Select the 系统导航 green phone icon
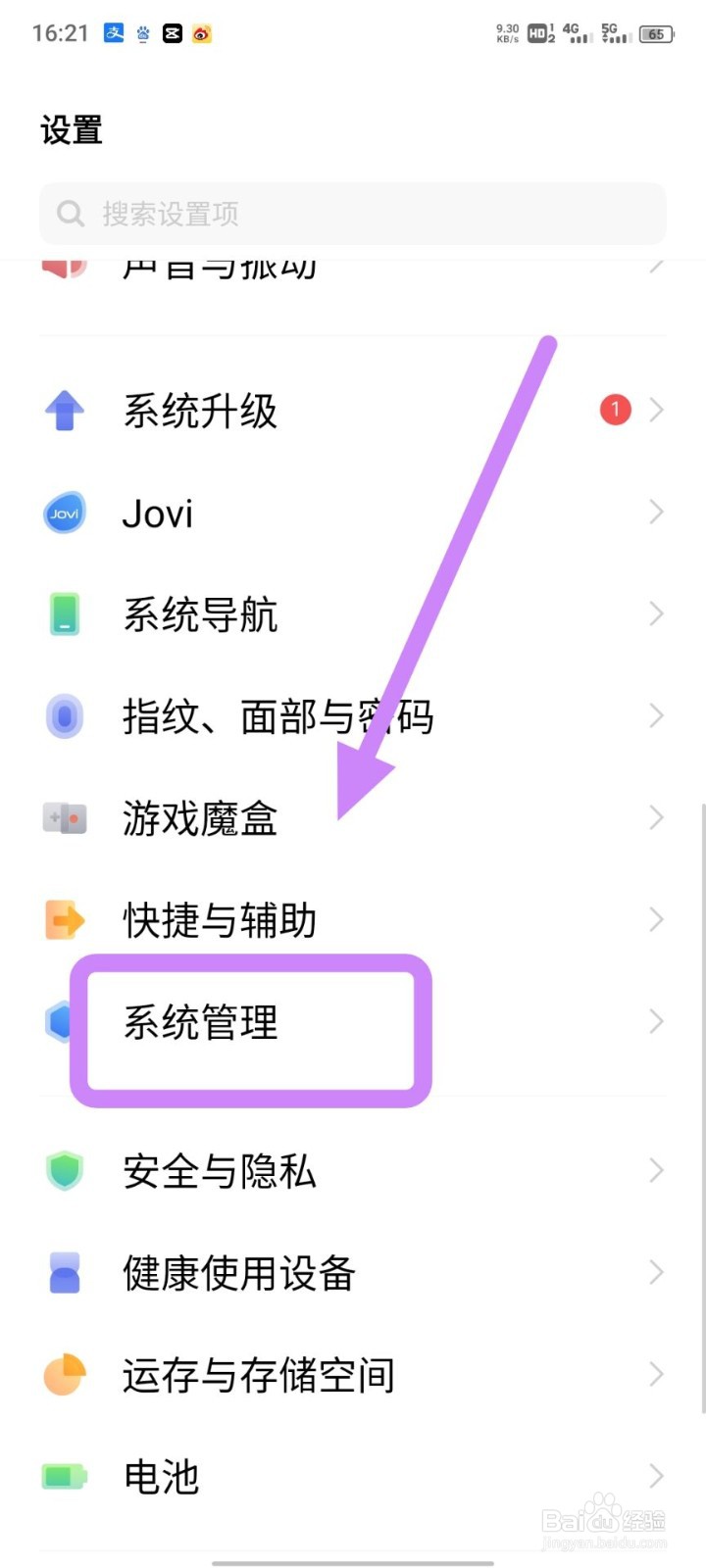 [x=64, y=613]
